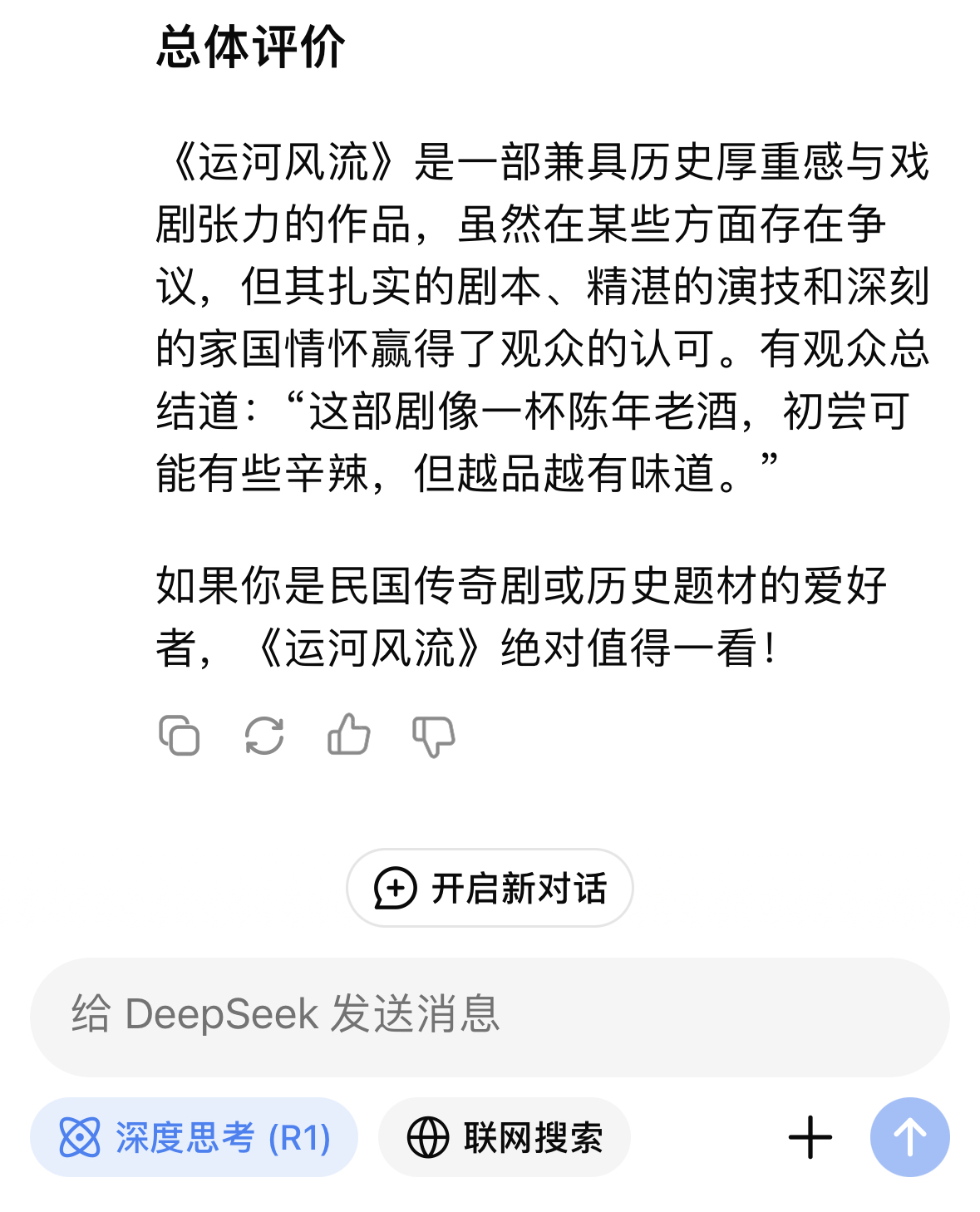Regenerate the response
Screen dimensions: 980x1212
[264, 736]
